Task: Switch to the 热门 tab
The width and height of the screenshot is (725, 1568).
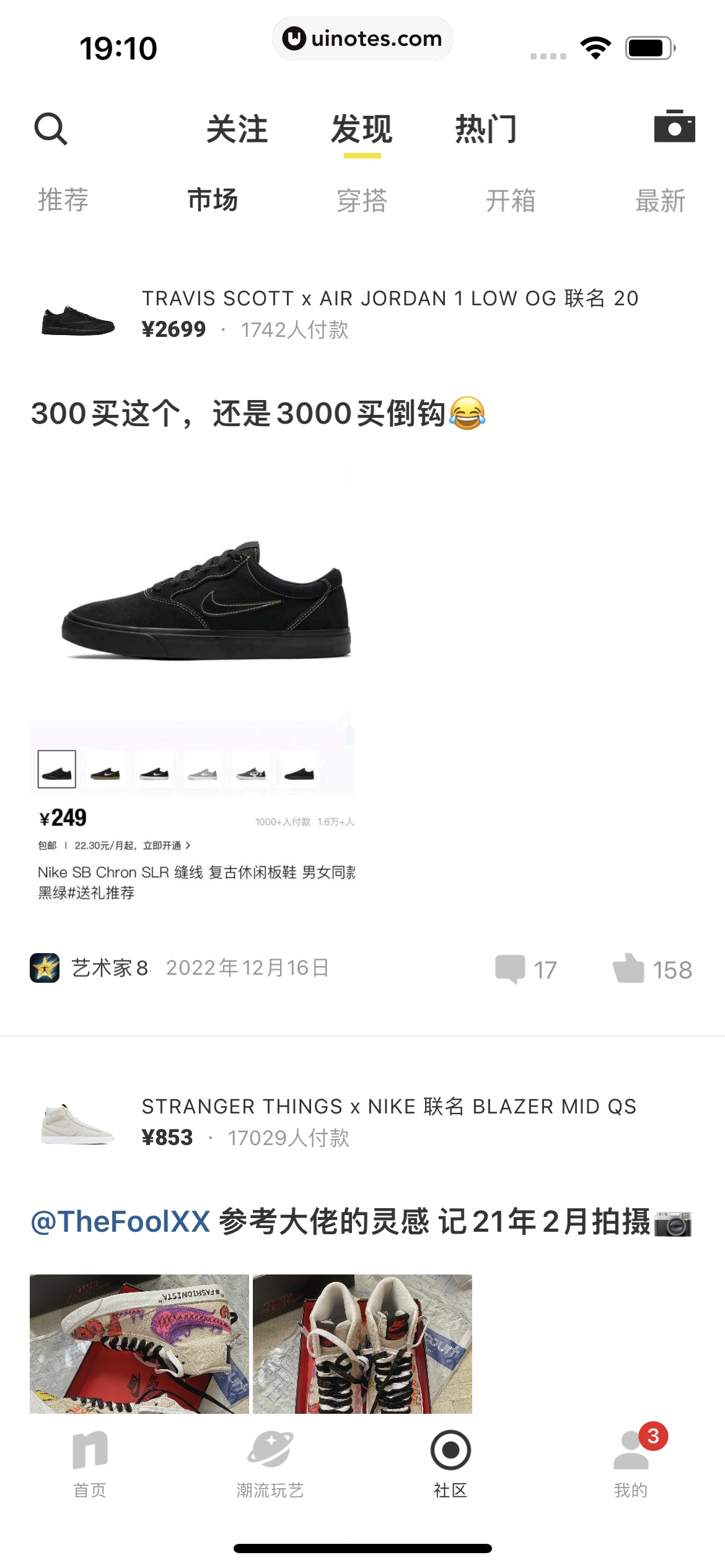Action: click(x=486, y=129)
